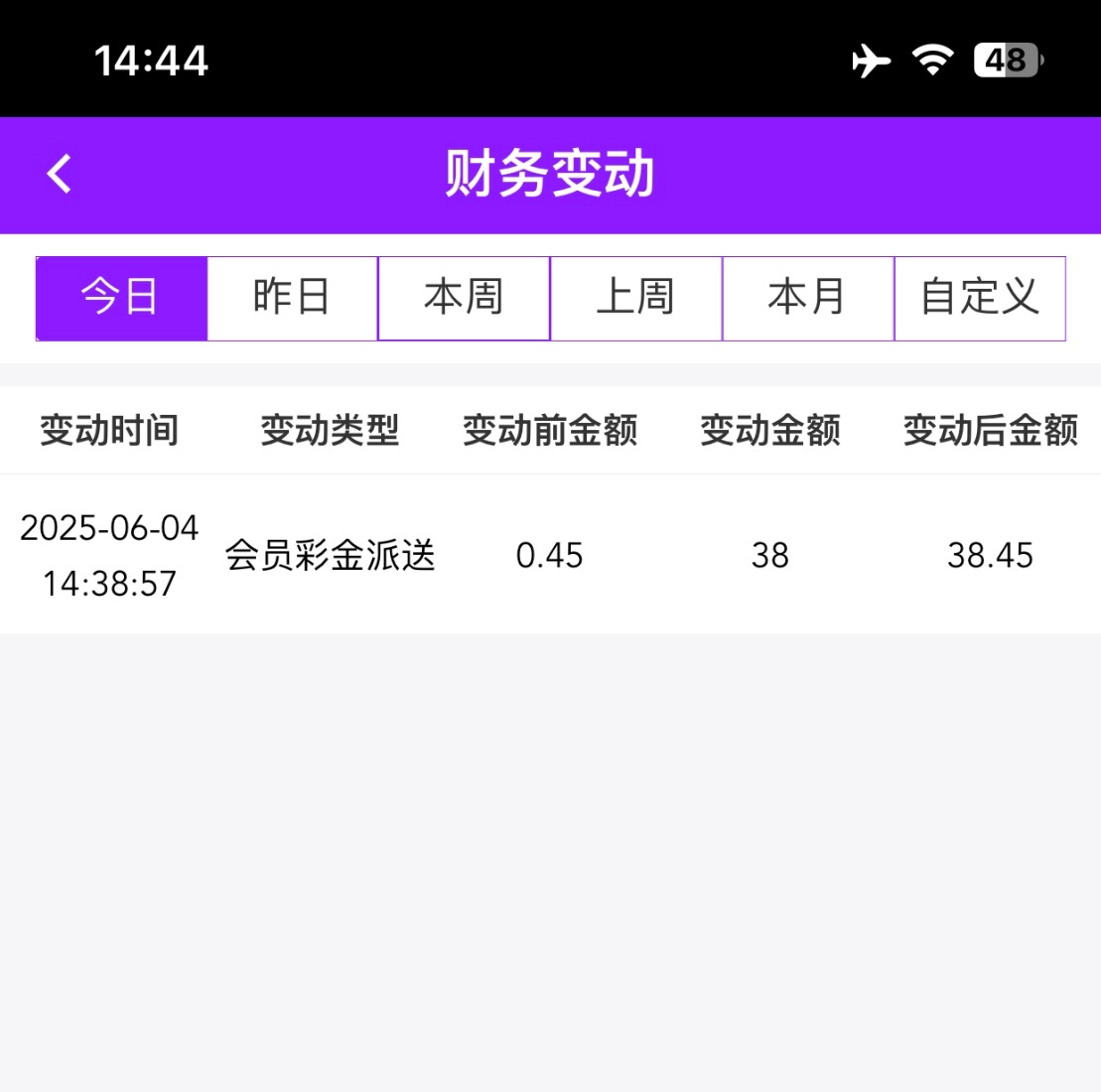Go back from 财务变动 page
The width and height of the screenshot is (1101, 1092).
coord(60,174)
